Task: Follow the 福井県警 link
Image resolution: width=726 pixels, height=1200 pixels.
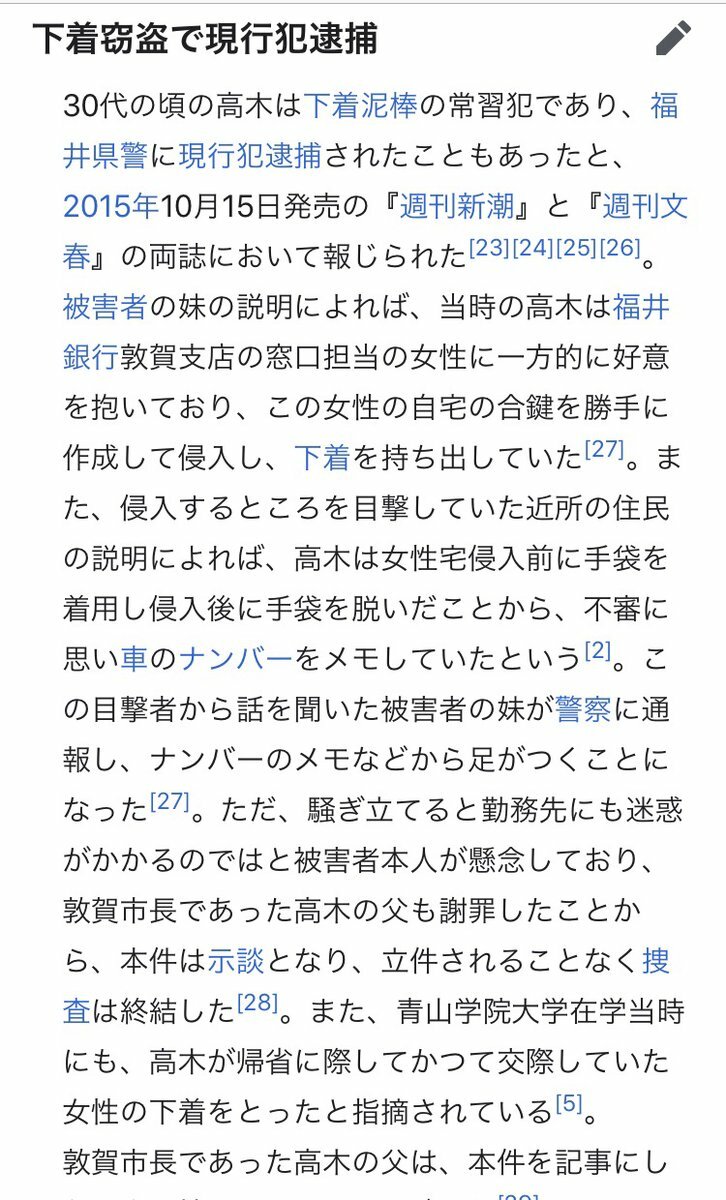Action: pyautogui.click(x=105, y=155)
